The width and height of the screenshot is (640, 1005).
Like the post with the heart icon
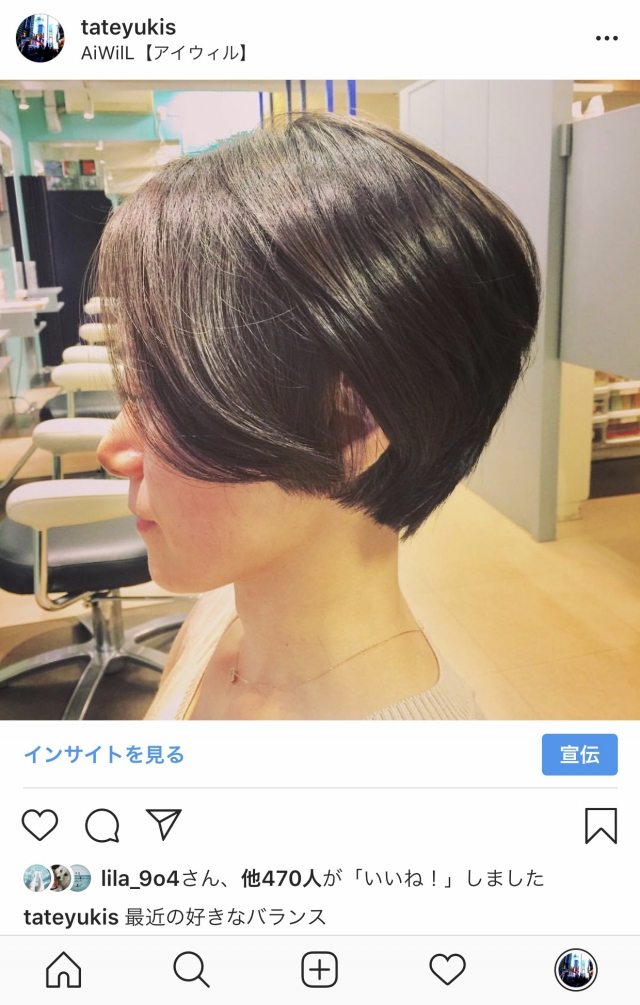point(40,825)
